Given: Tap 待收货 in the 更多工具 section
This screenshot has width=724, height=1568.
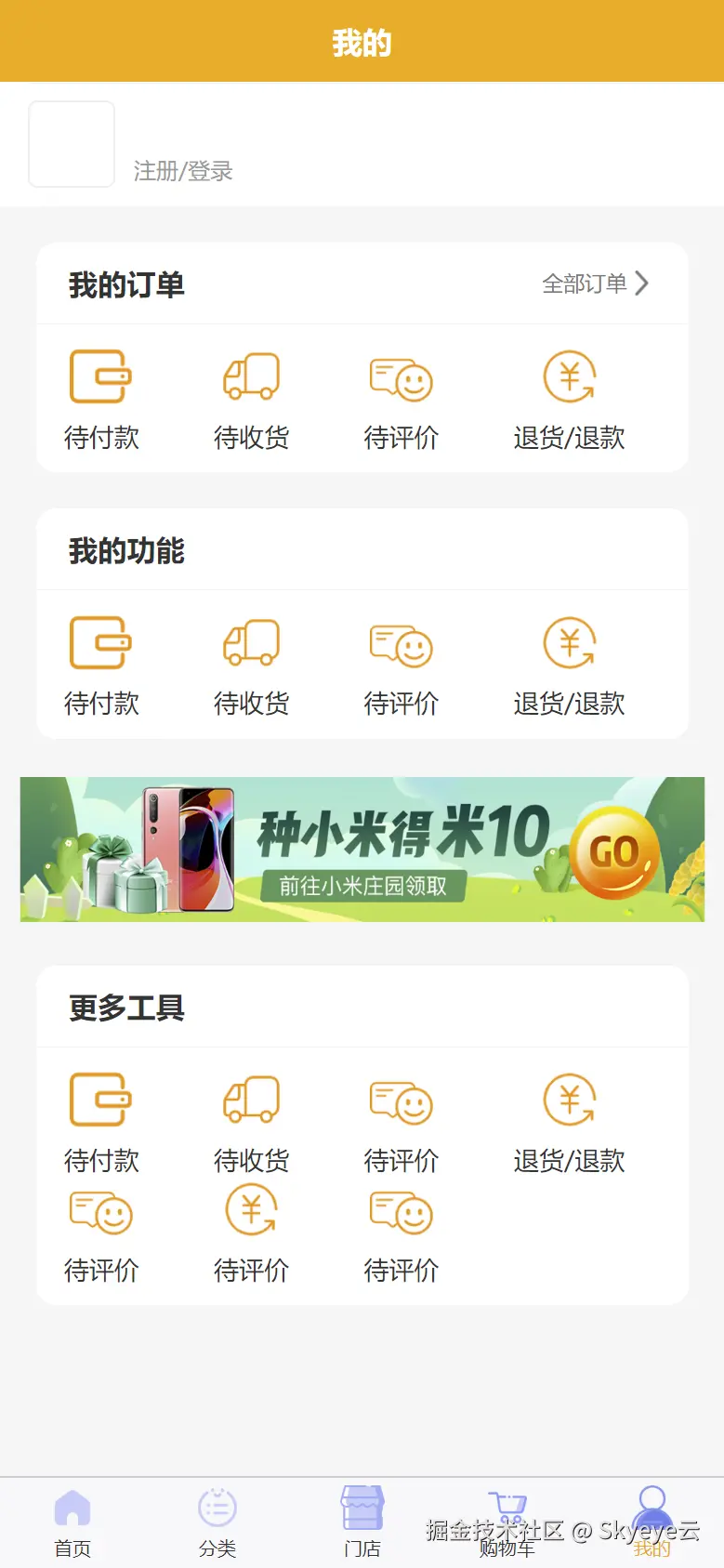Looking at the screenshot, I should pyautogui.click(x=251, y=1121).
